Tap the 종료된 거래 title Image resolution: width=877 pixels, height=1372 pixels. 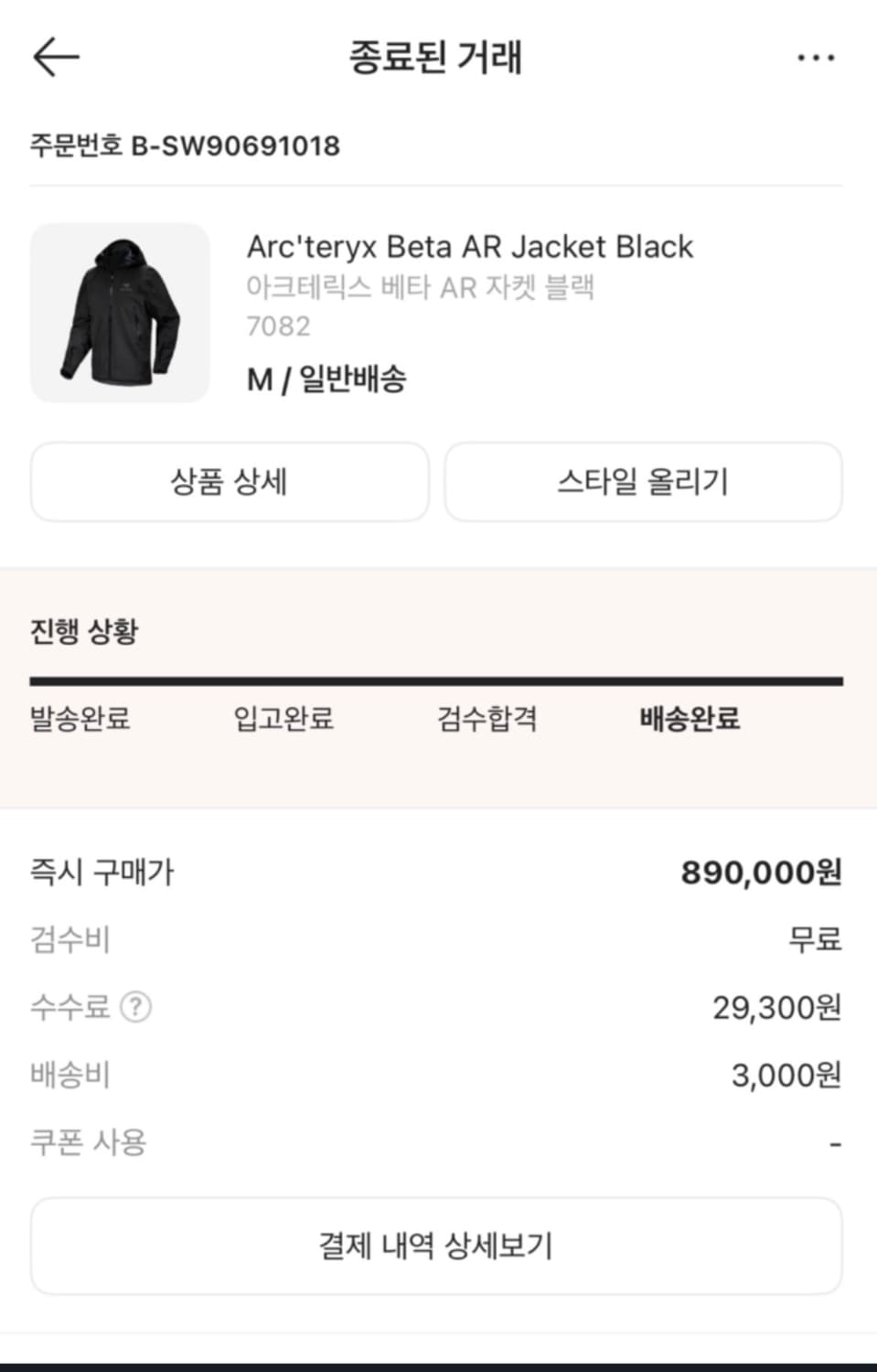pyautogui.click(x=438, y=57)
